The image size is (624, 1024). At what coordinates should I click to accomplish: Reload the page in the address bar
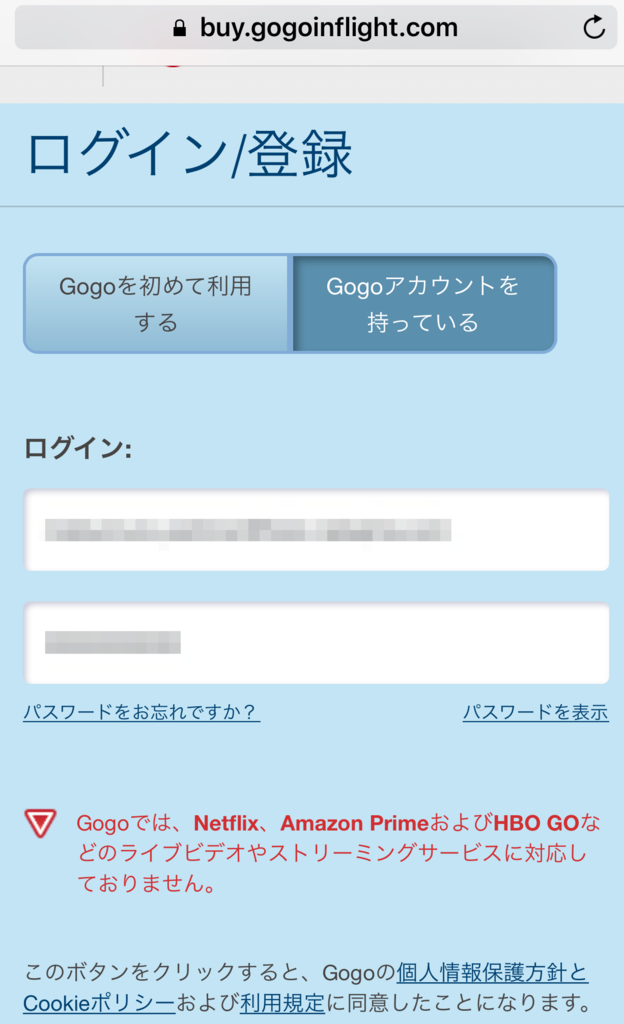(x=593, y=27)
